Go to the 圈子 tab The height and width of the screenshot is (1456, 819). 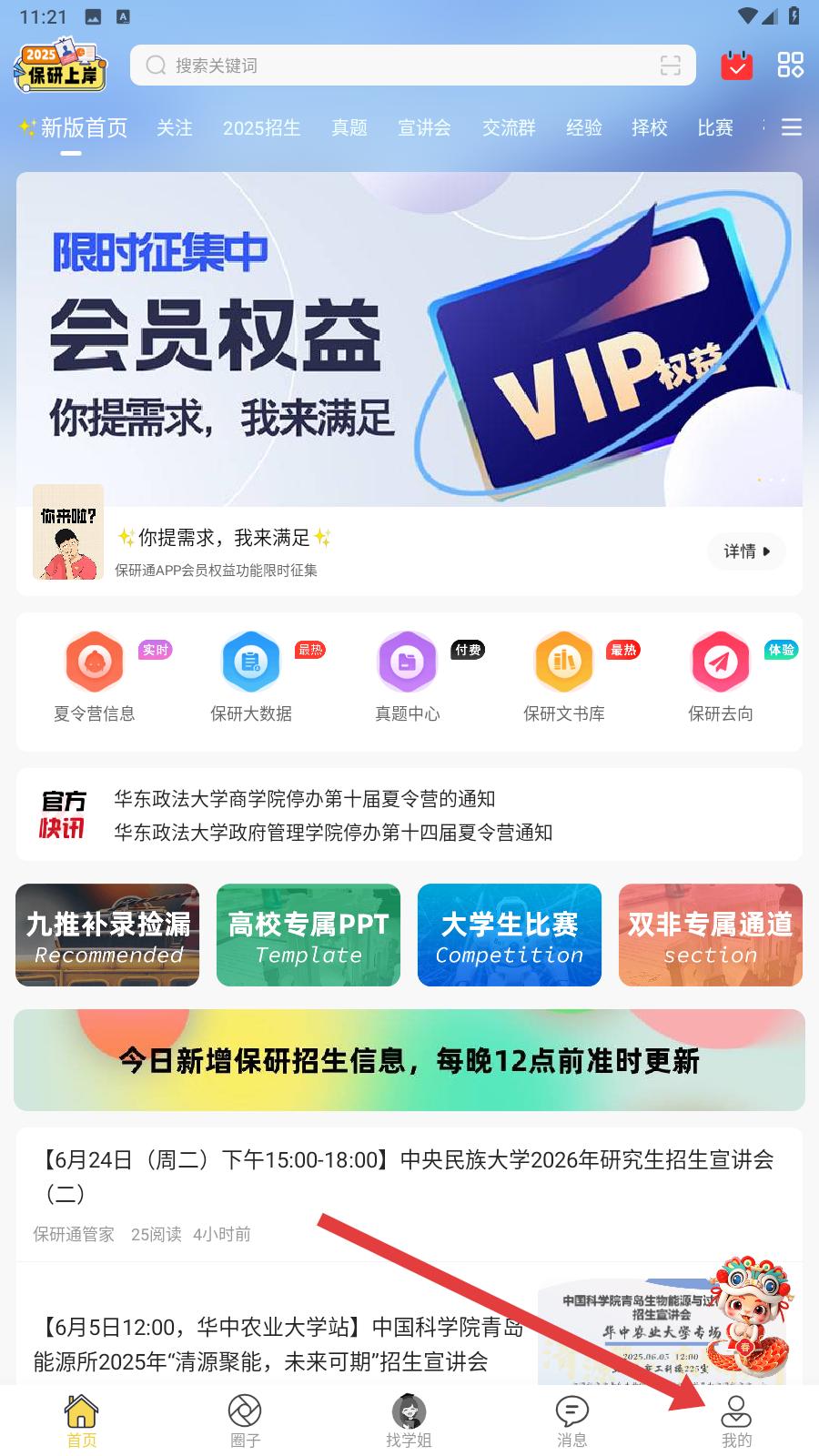(x=245, y=1421)
